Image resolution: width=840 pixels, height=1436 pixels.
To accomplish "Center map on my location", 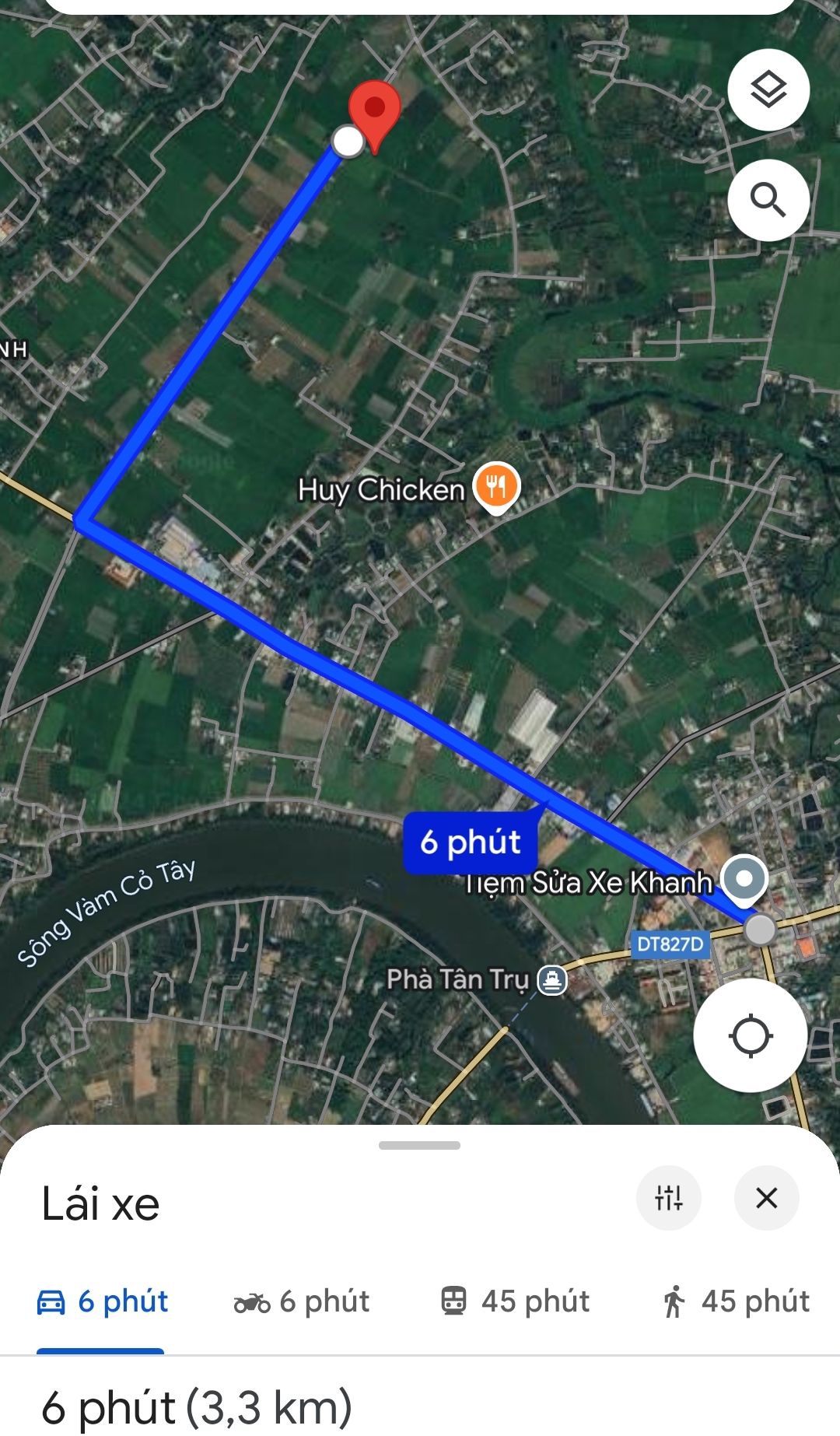I will pos(751,1035).
